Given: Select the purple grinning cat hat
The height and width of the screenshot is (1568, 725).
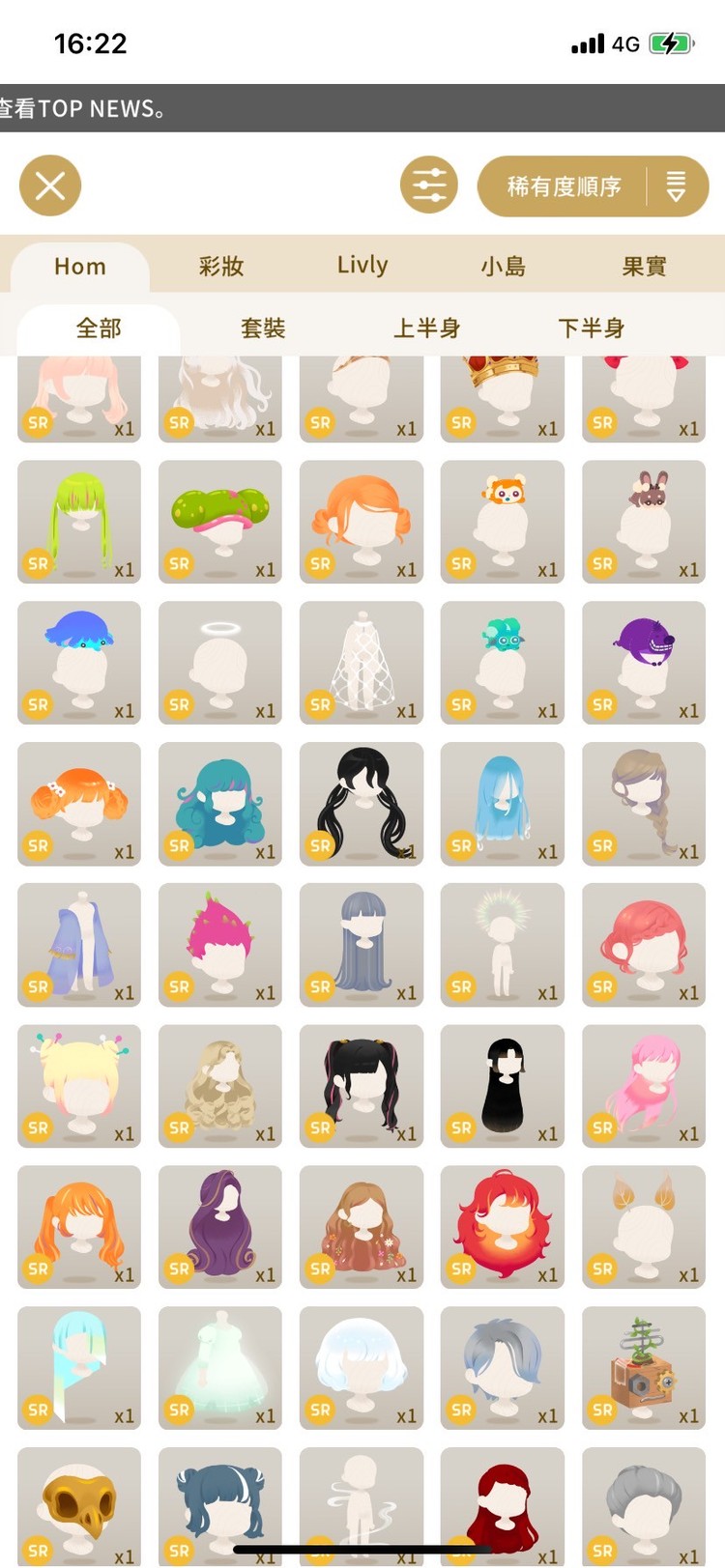Looking at the screenshot, I should click(644, 663).
